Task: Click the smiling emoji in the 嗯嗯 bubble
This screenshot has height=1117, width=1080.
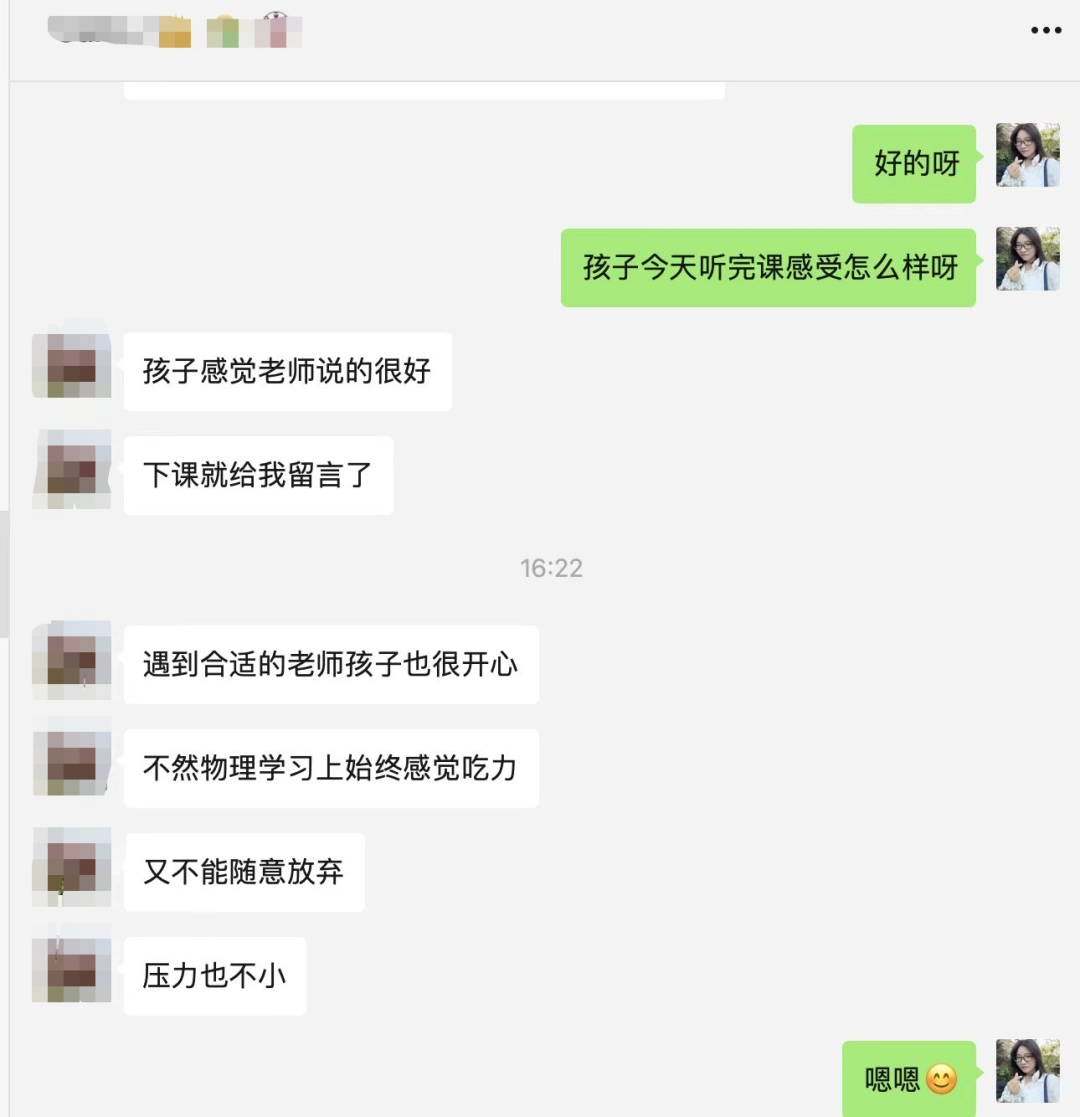Action: [942, 1080]
